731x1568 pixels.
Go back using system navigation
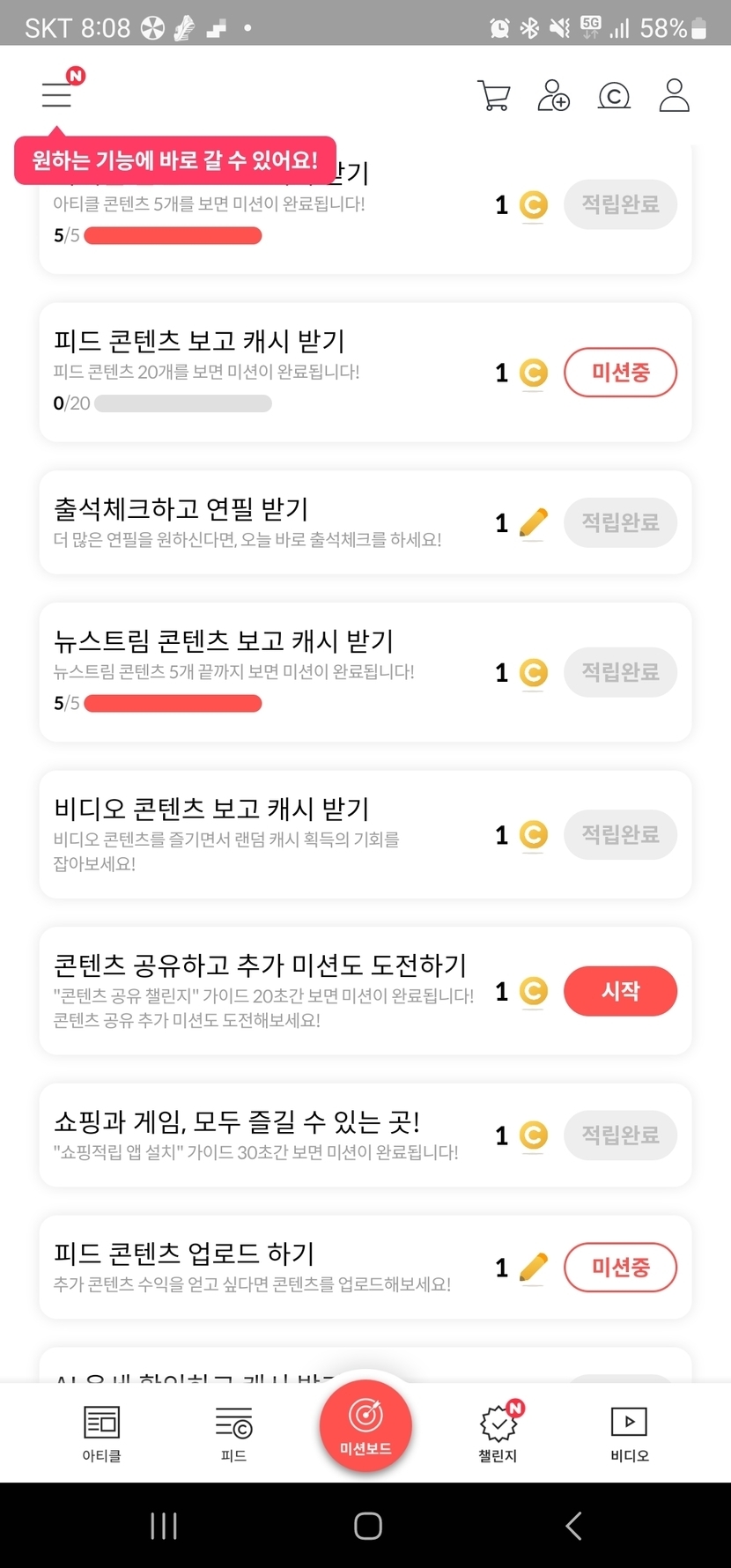(573, 1526)
